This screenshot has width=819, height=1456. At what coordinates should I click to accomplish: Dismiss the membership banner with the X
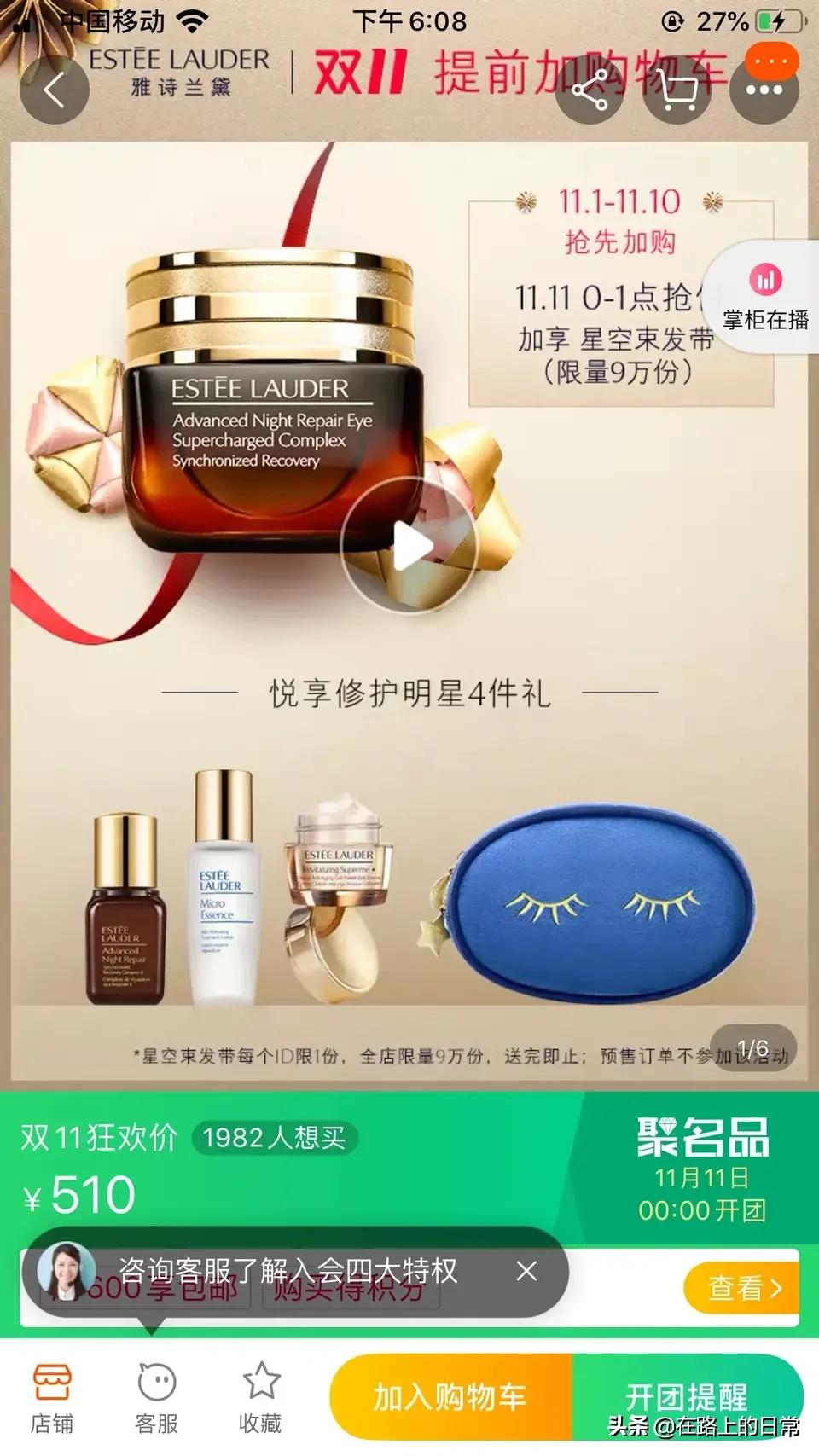point(526,1270)
